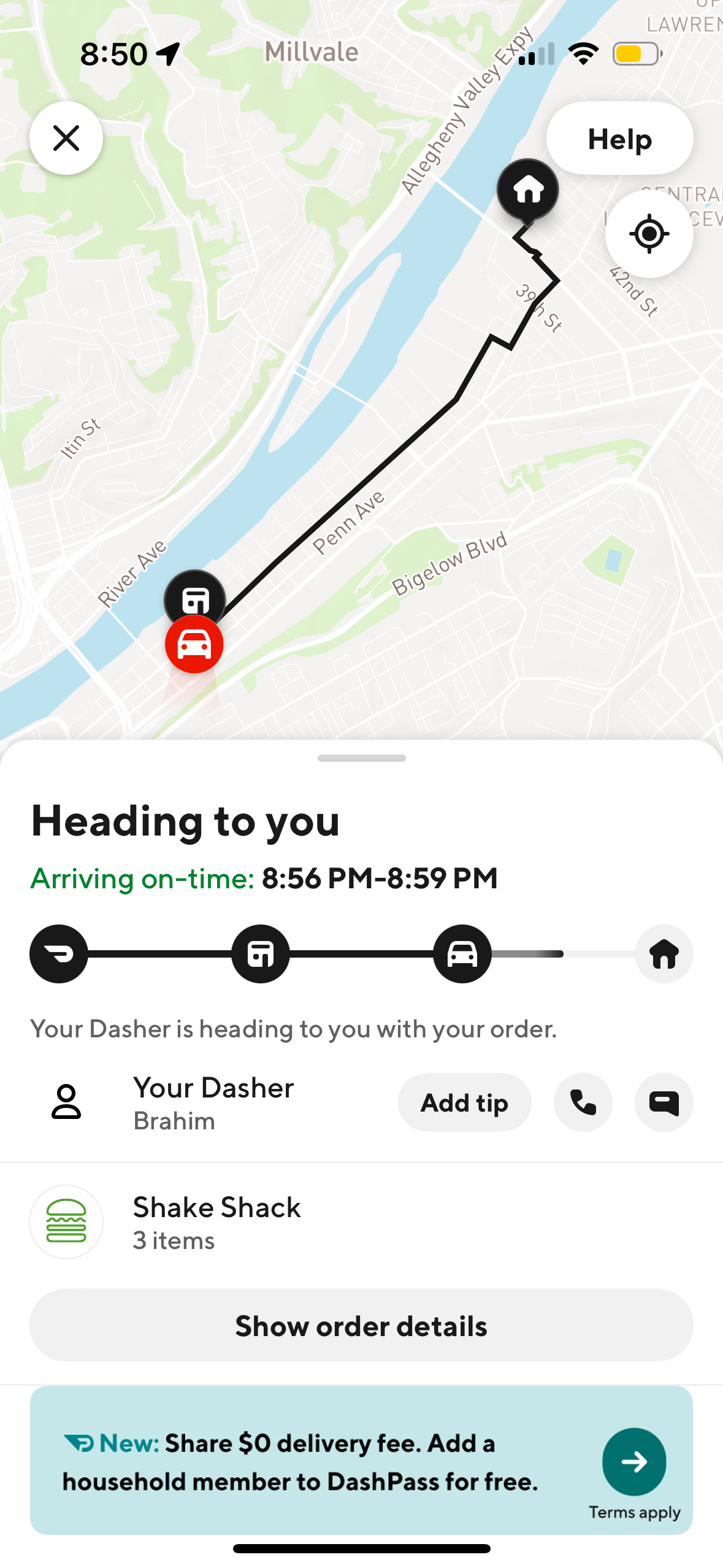The height and width of the screenshot is (1568, 723).
Task: Select the recenter location icon
Action: pyautogui.click(x=649, y=233)
